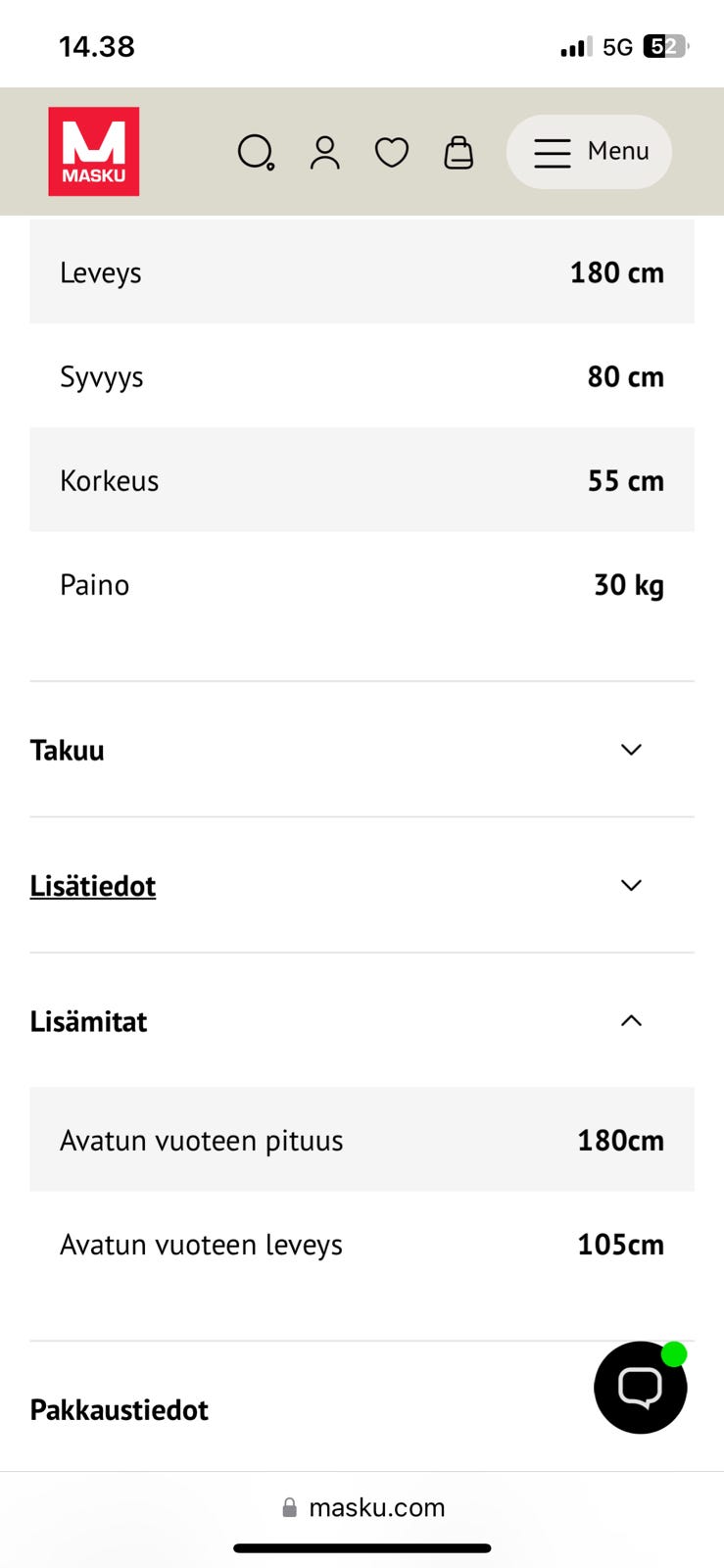Expand the Pakkaustiedot section

119,1409
